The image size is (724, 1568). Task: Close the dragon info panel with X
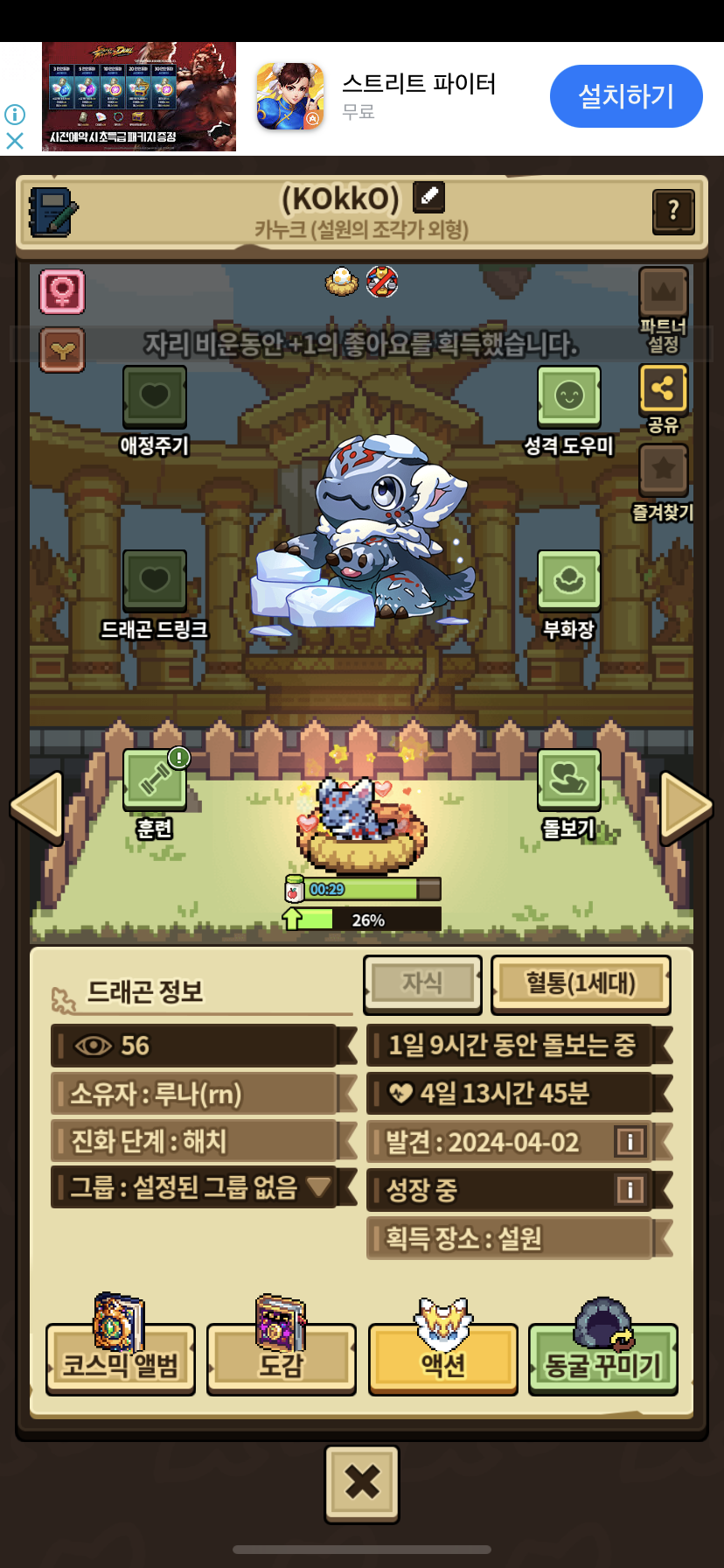click(x=362, y=1484)
